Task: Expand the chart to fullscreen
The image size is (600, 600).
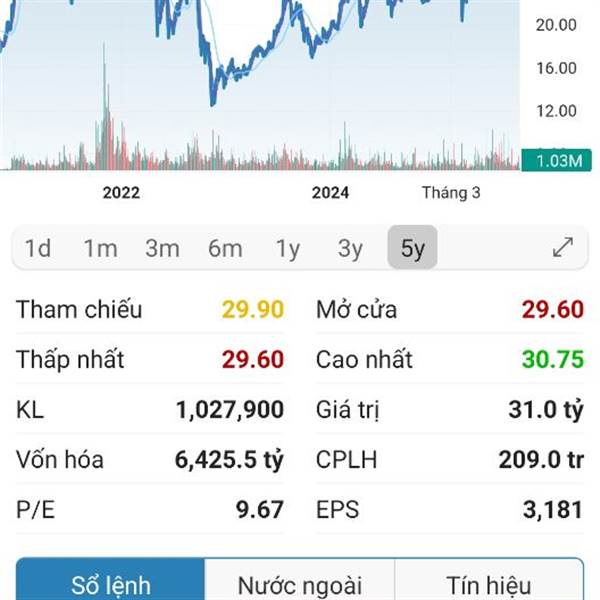Action: [x=563, y=247]
